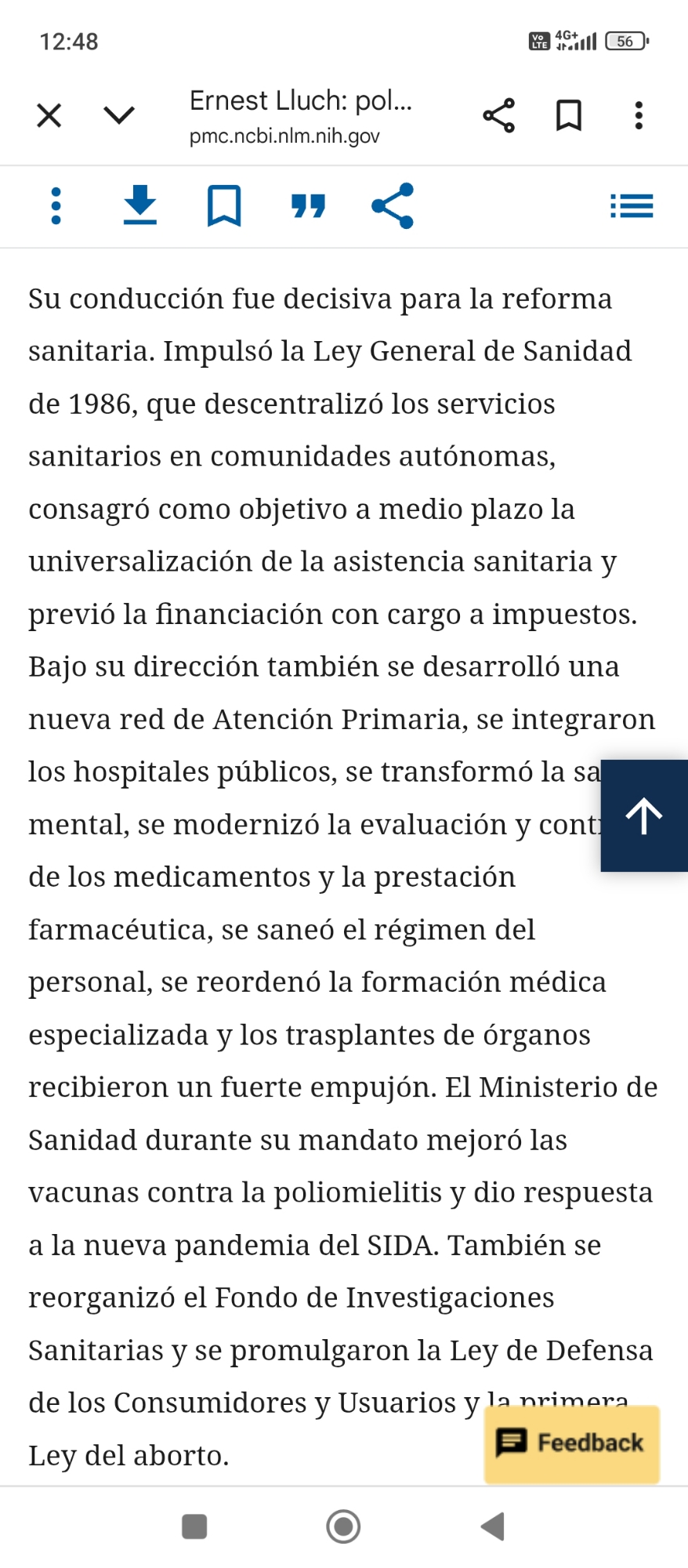Expand the tab's down-chevron options
This screenshot has width=688, height=1568.
click(119, 116)
